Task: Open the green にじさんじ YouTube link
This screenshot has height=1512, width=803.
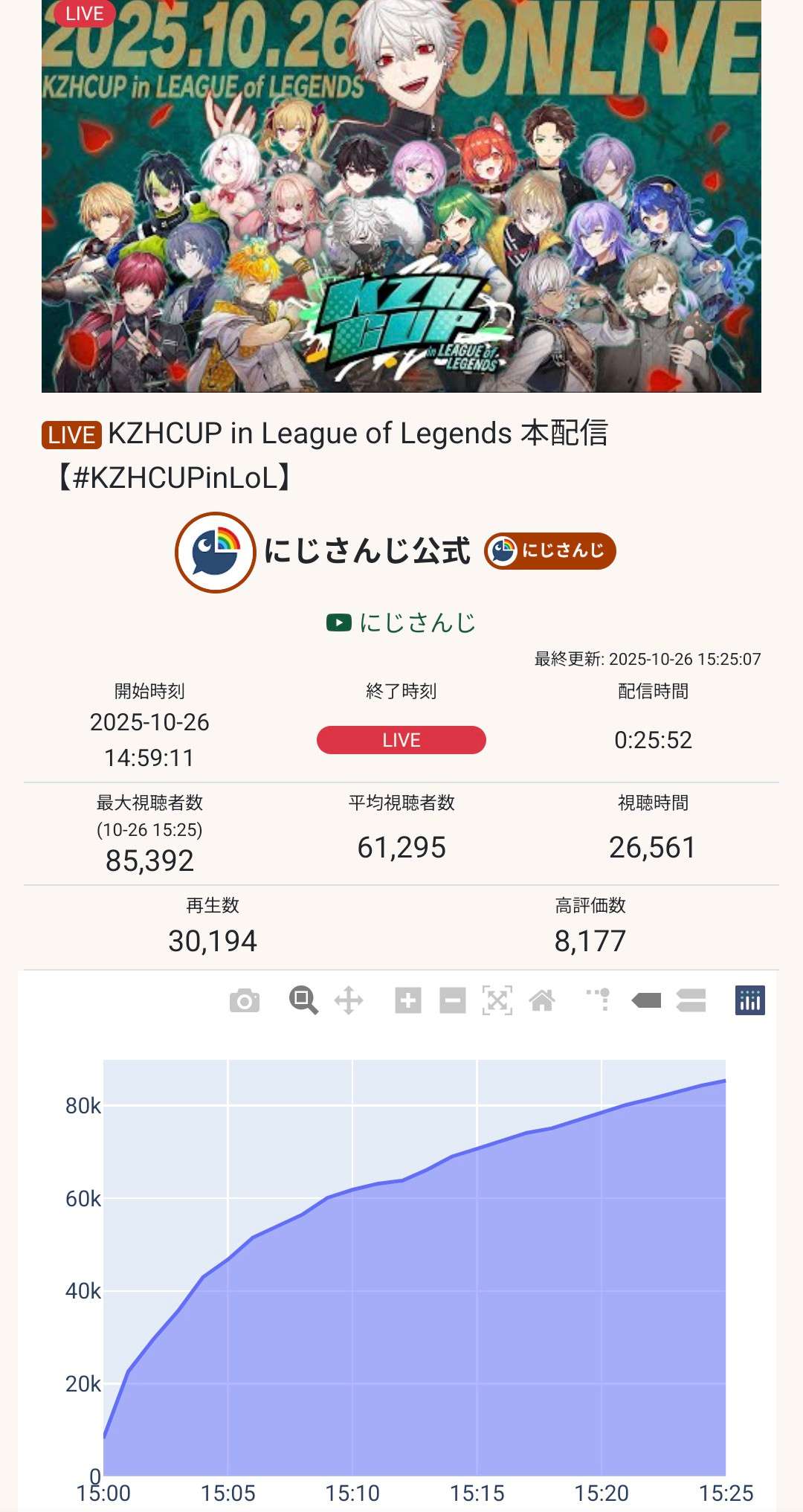Action: coord(402,623)
